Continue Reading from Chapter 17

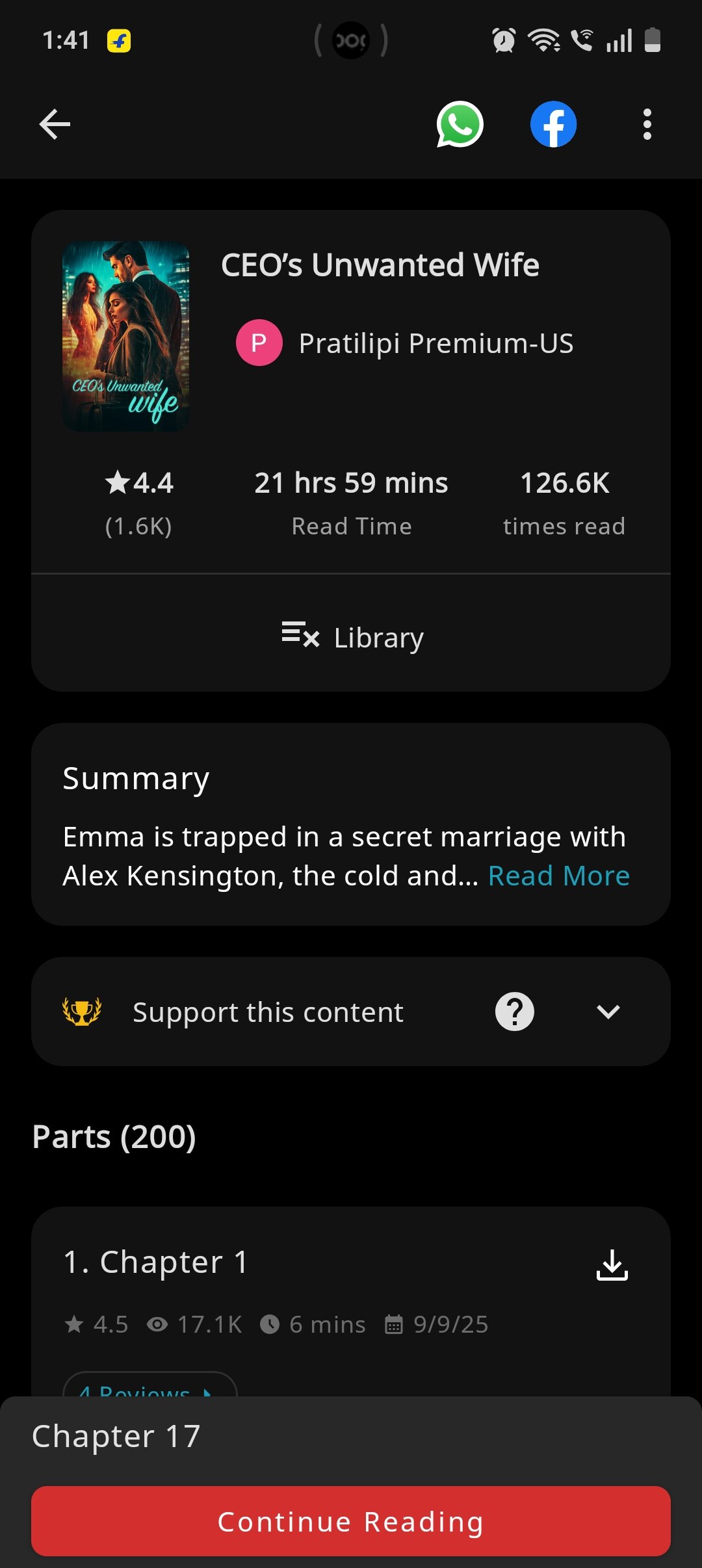pos(351,1521)
